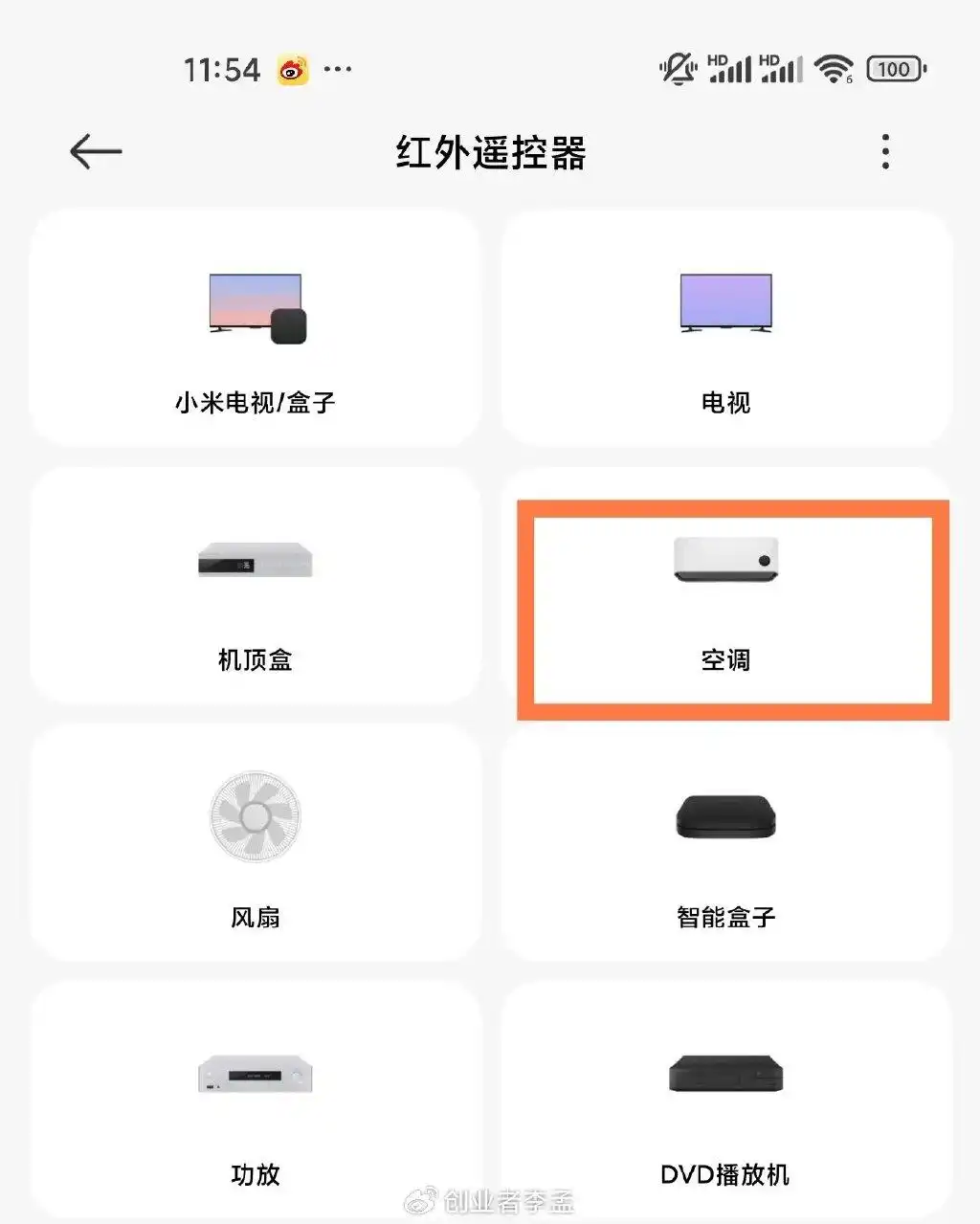Tap the 风扇 fan device icon
The width and height of the screenshot is (980, 1224).
tap(254, 818)
